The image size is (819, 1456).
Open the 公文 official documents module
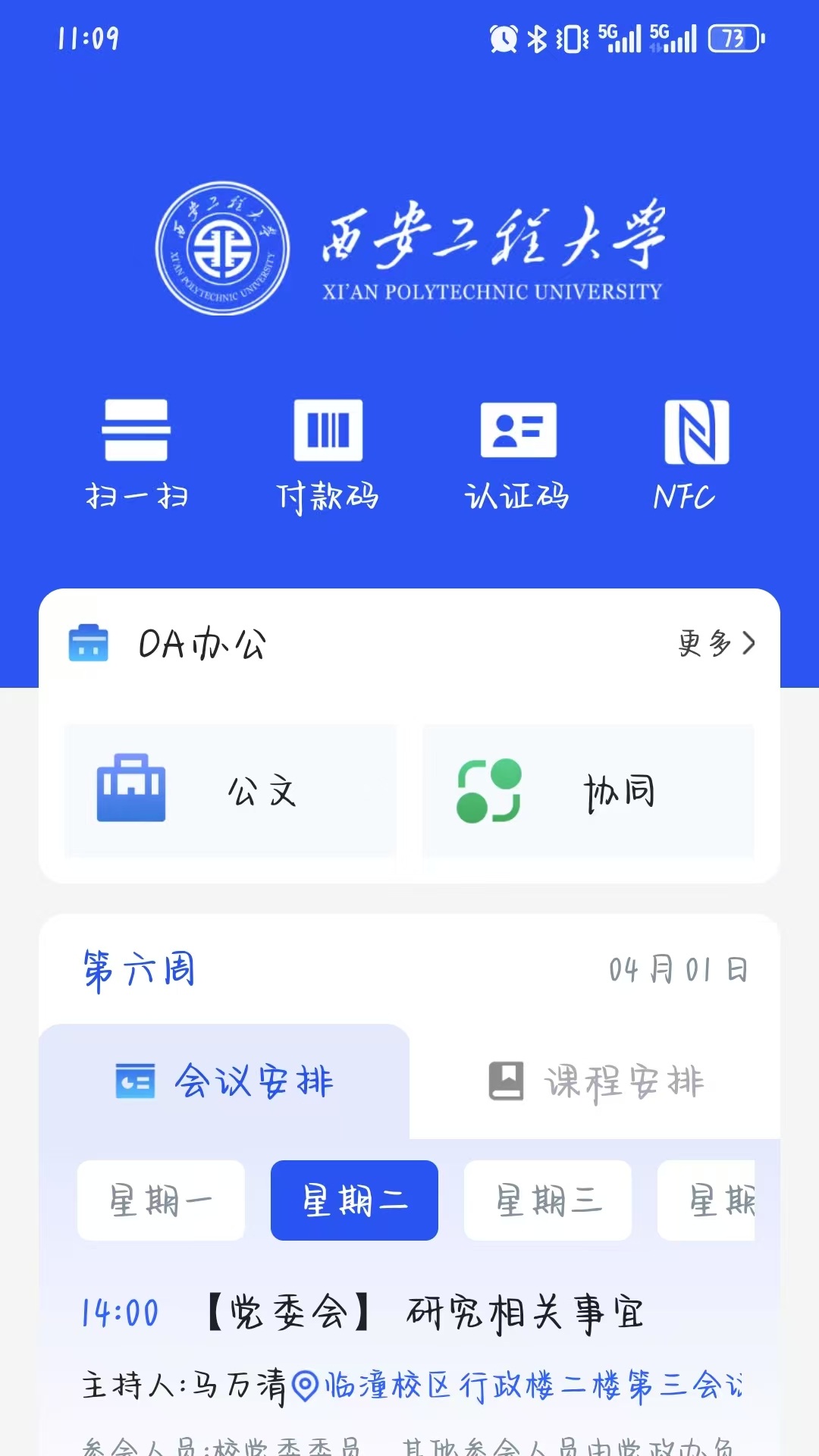[229, 792]
